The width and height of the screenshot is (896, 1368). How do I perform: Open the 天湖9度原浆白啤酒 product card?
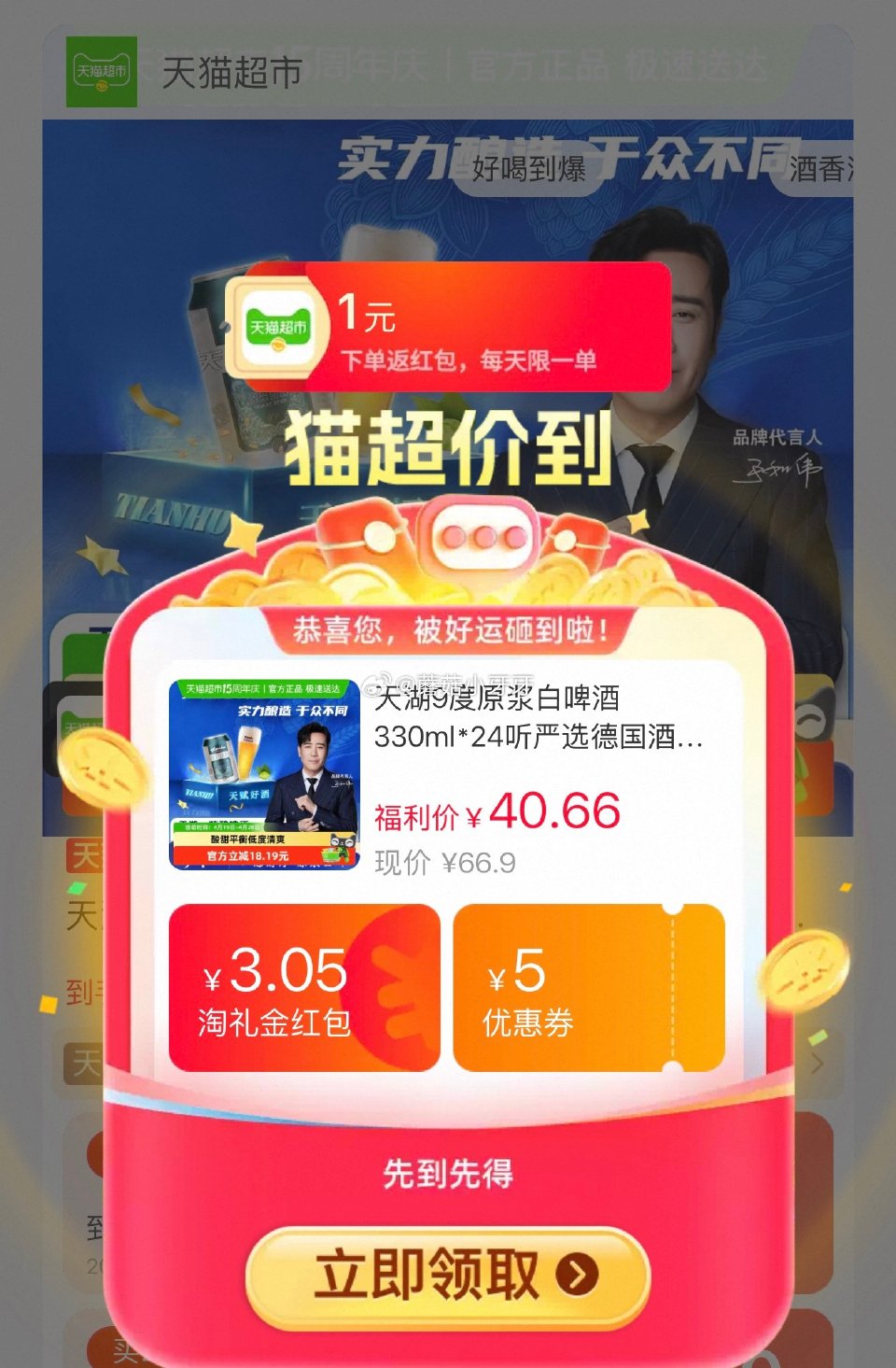[x=448, y=775]
